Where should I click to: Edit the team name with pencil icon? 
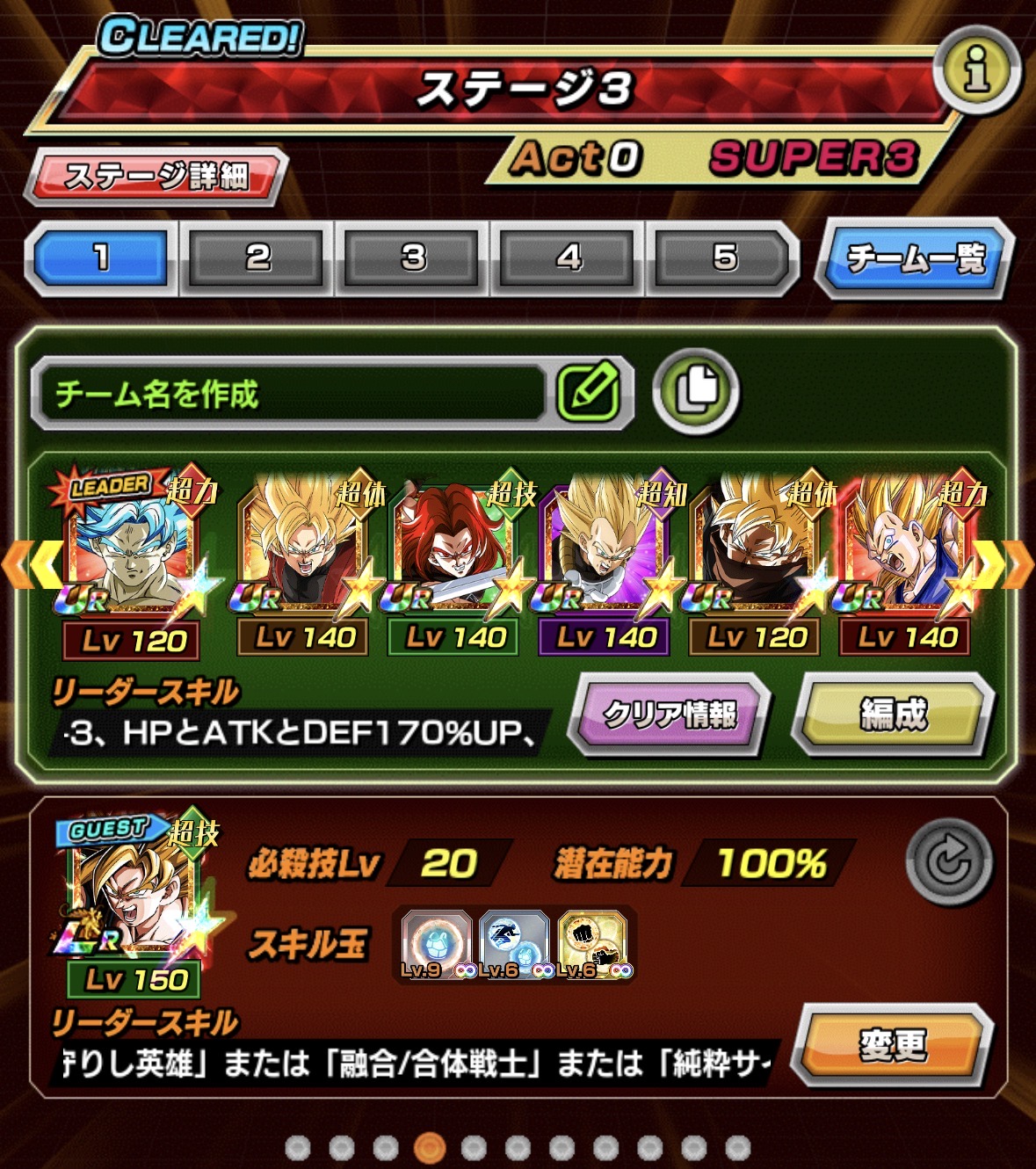coord(589,393)
